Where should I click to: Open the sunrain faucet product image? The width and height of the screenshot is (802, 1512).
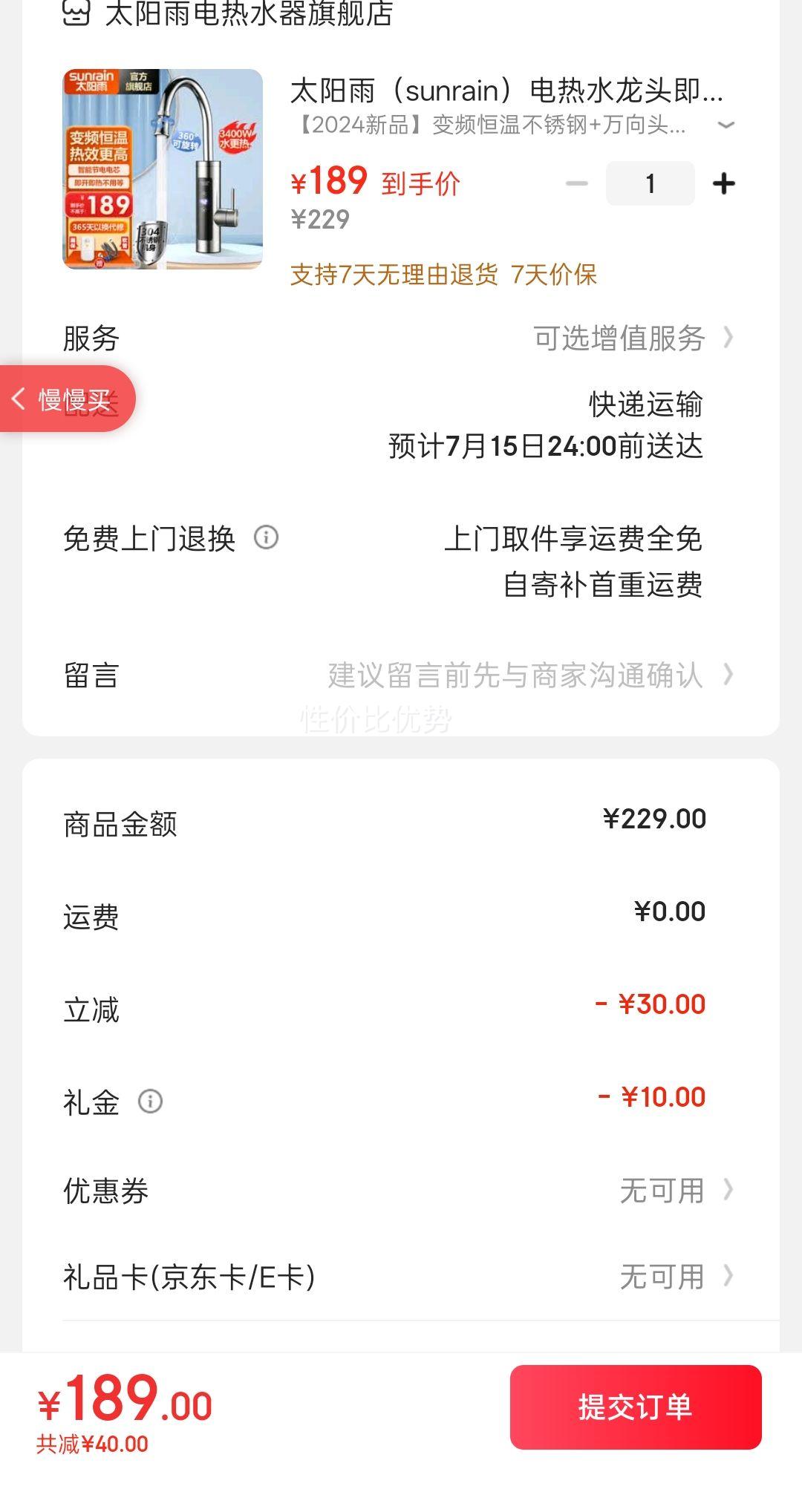click(163, 169)
